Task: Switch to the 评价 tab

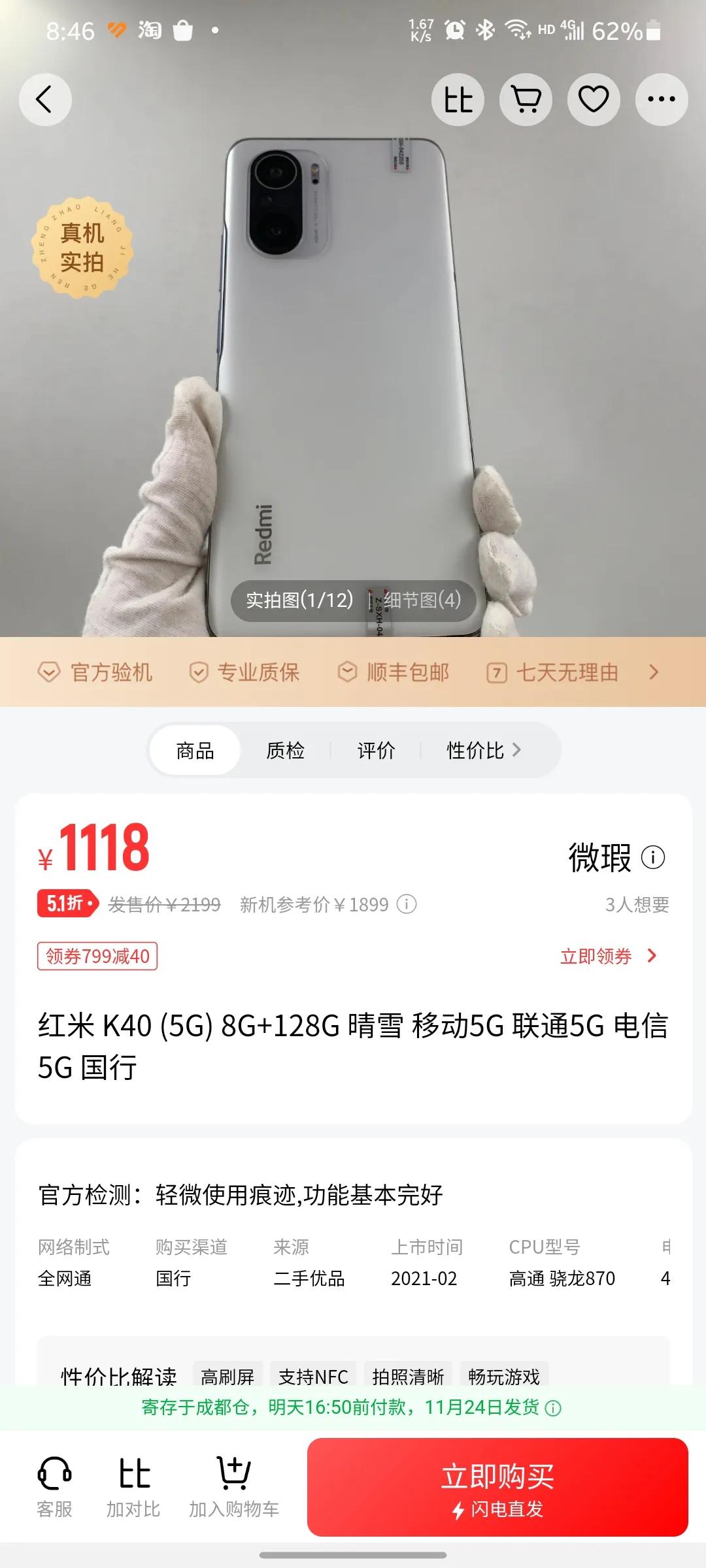Action: coord(375,751)
